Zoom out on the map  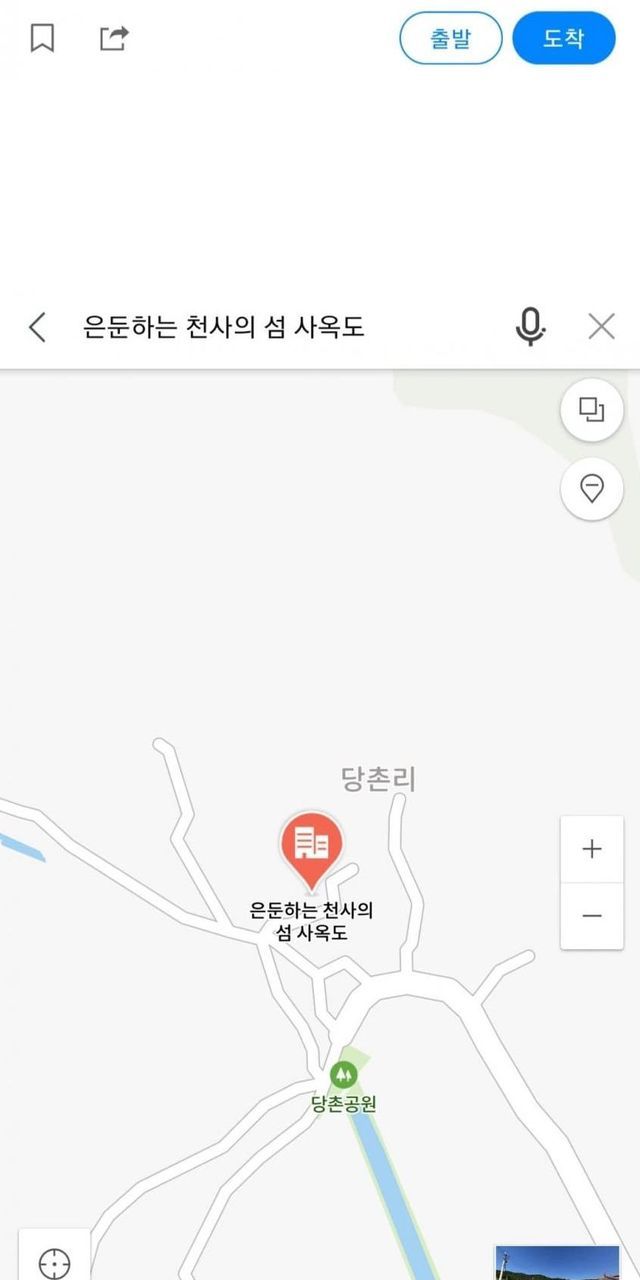point(592,915)
